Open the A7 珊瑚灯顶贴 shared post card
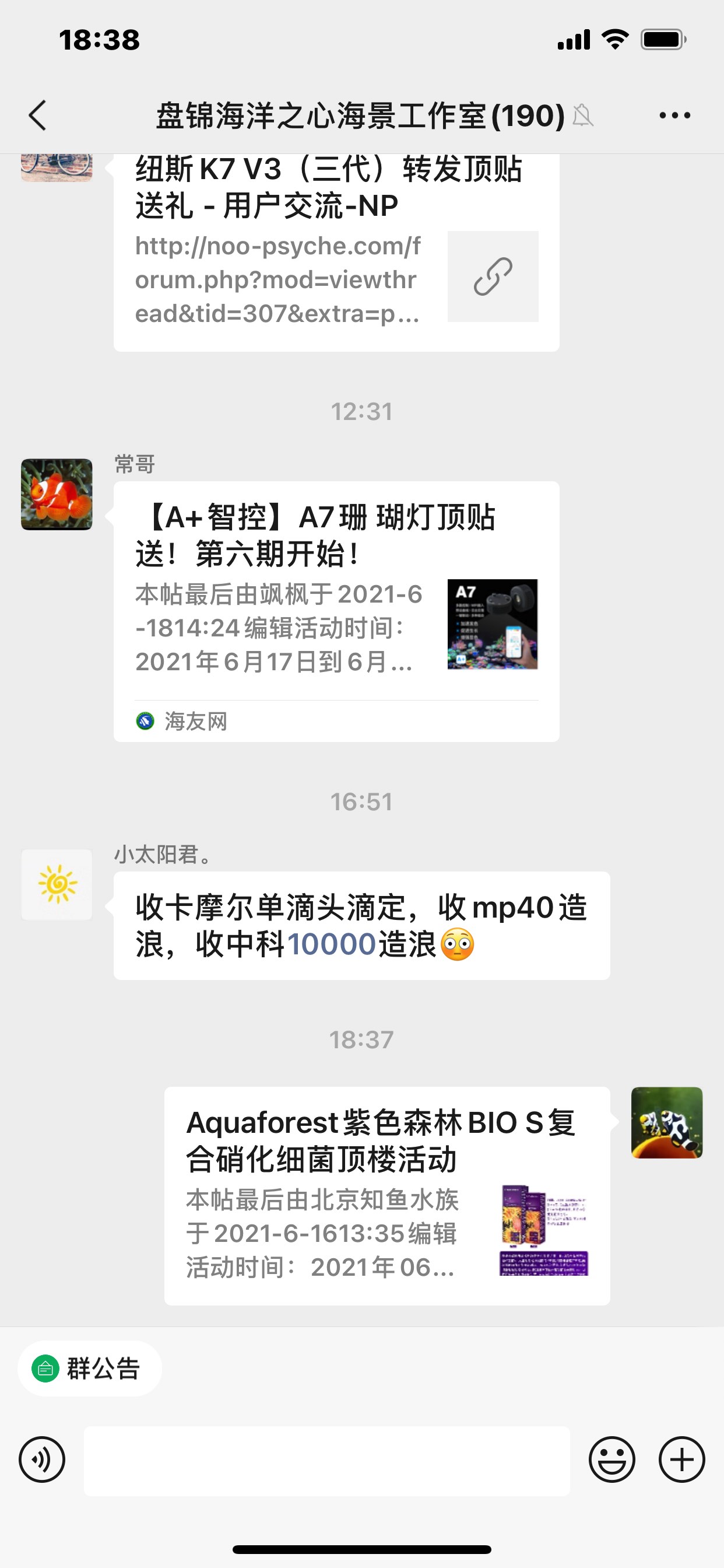The width and height of the screenshot is (724, 1568). 336,611
